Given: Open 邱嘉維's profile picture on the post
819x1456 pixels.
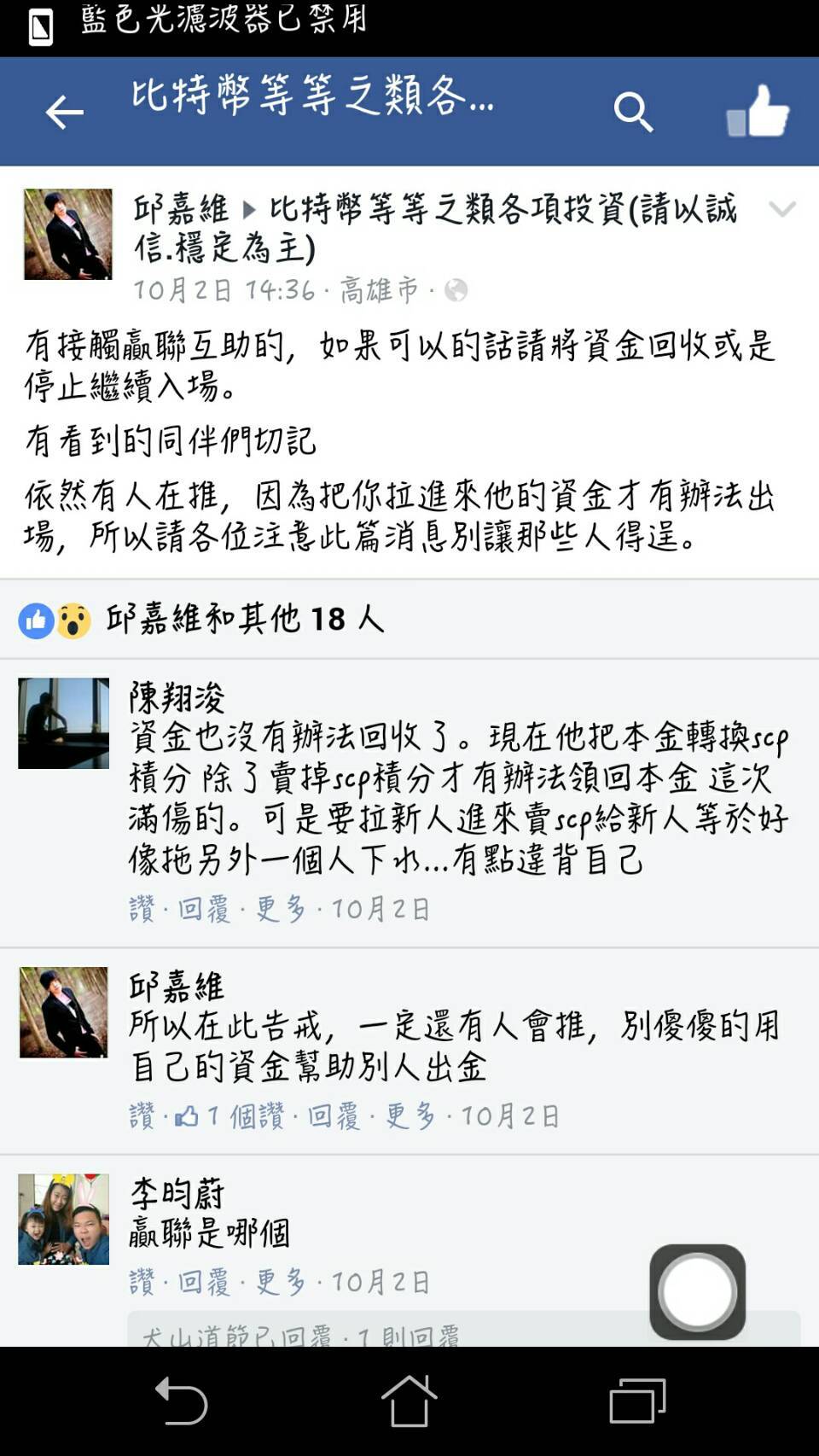Looking at the screenshot, I should 67,234.
